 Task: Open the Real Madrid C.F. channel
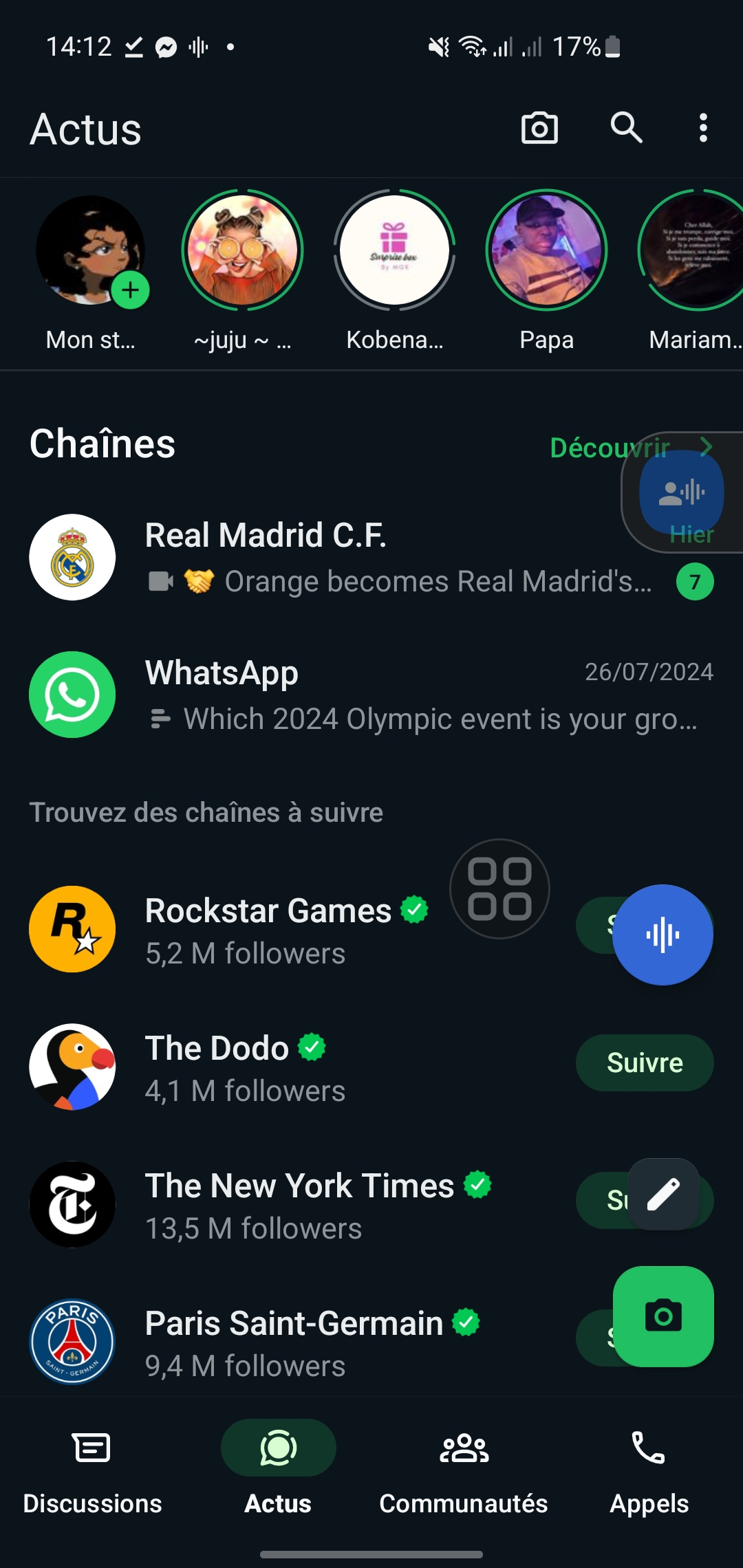(x=344, y=557)
